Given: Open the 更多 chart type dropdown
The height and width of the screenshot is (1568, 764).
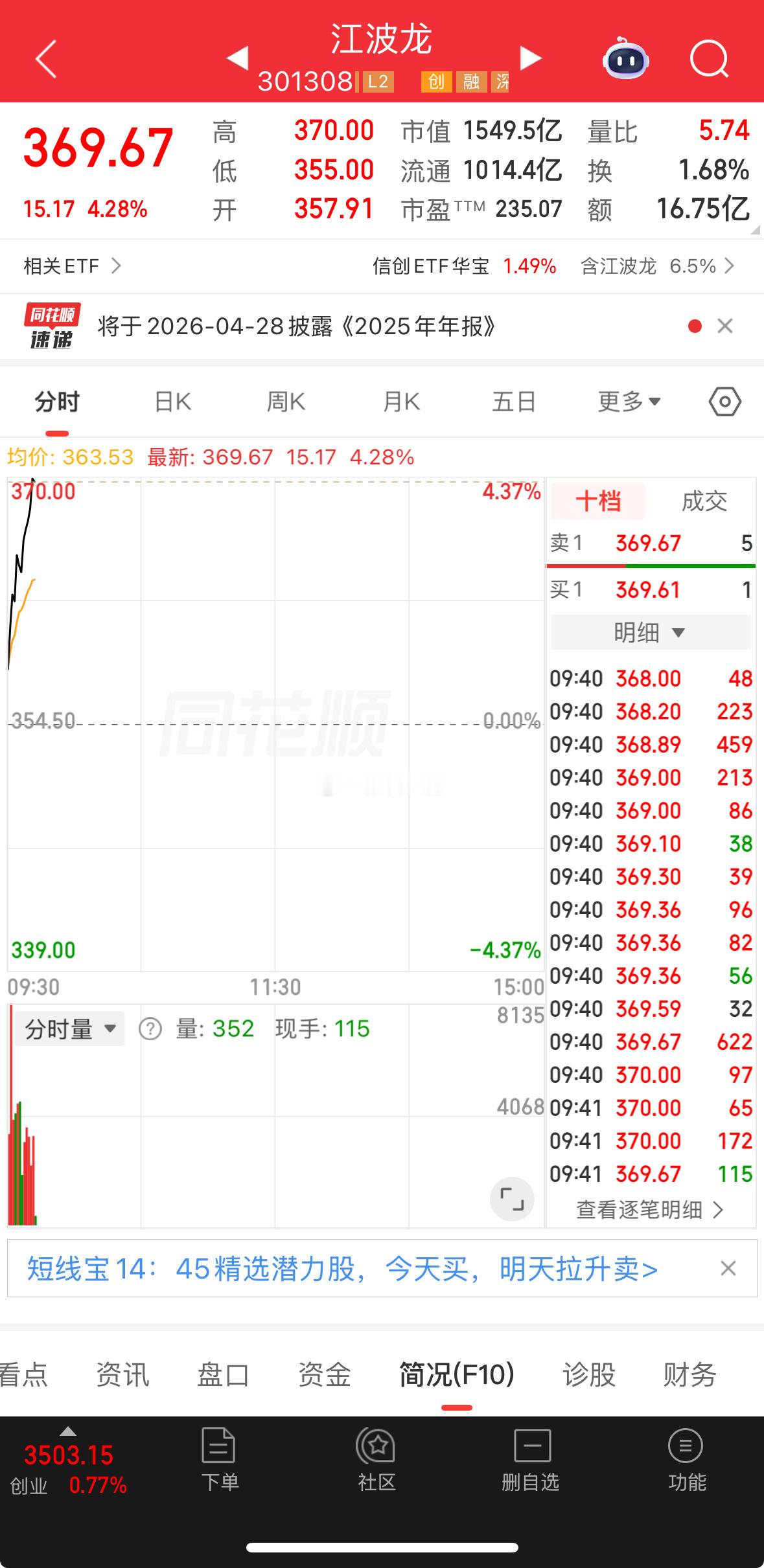Looking at the screenshot, I should pos(627,401).
